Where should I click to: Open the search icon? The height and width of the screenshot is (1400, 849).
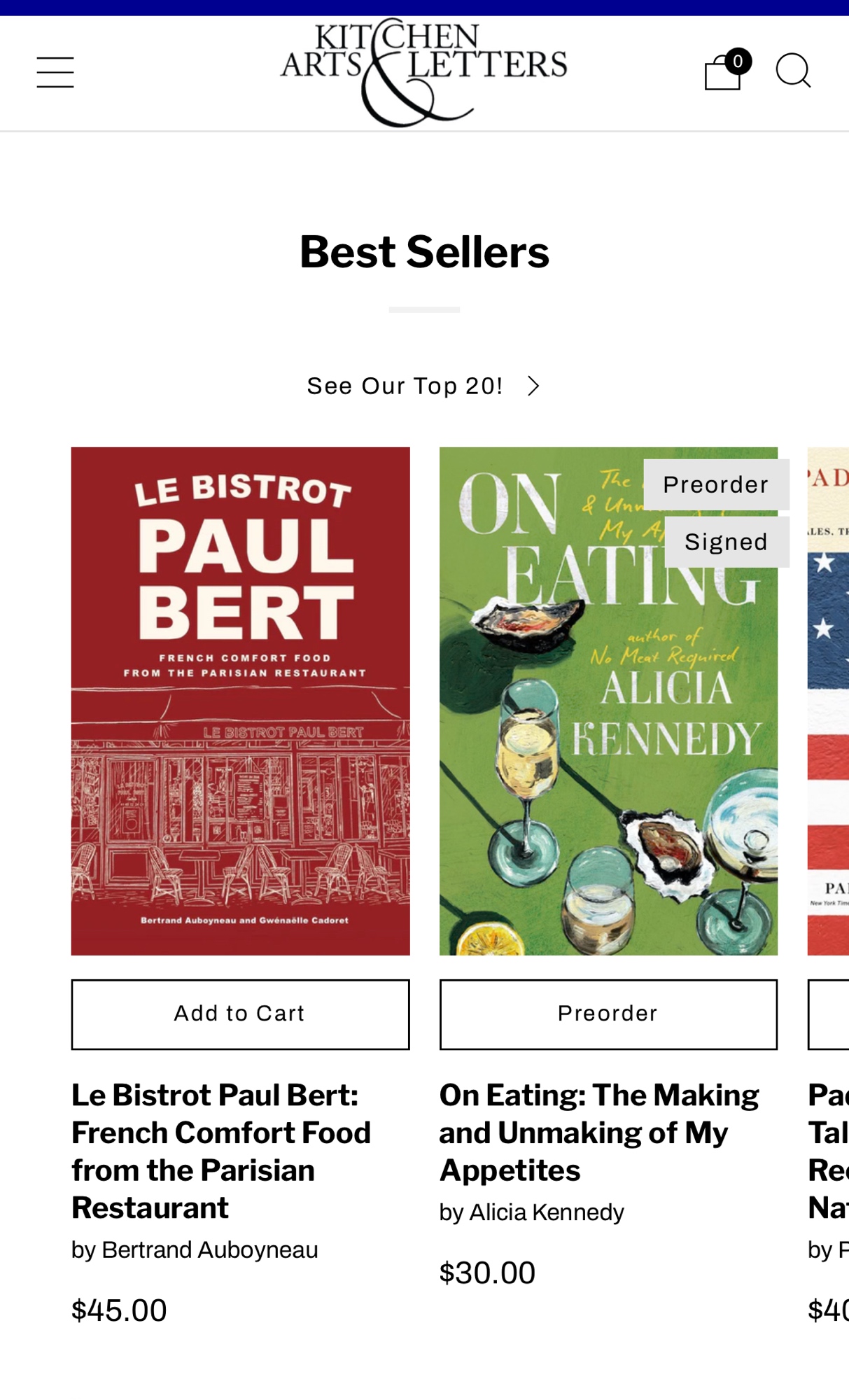[793, 71]
